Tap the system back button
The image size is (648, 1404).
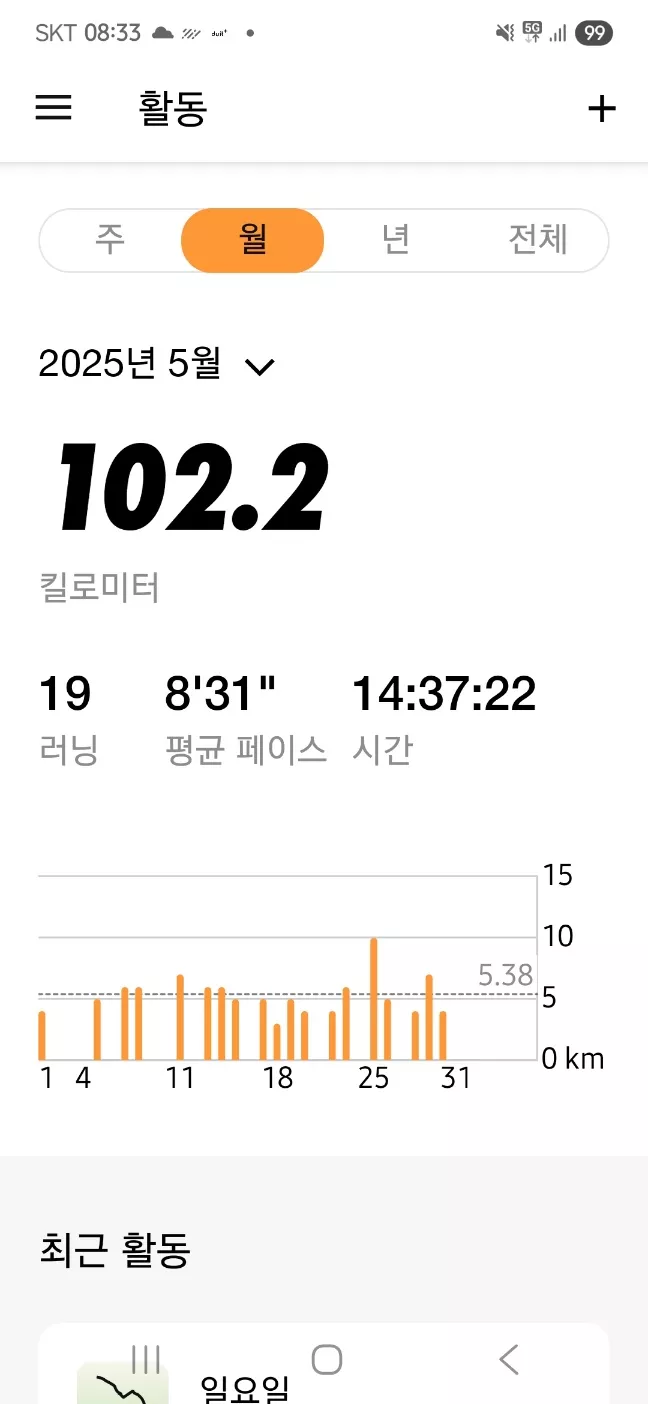click(x=508, y=1359)
